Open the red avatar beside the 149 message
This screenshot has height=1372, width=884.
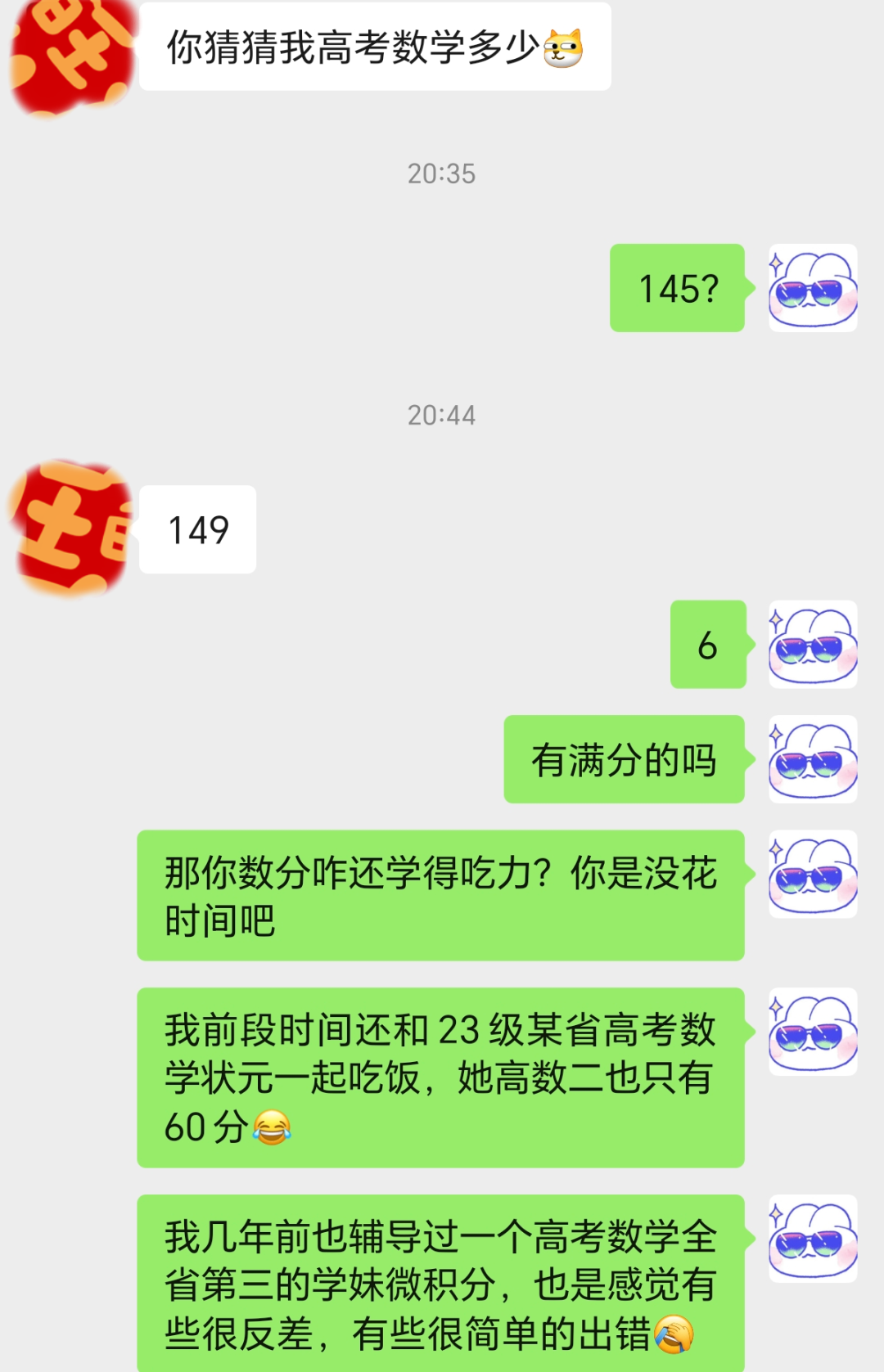(x=70, y=528)
